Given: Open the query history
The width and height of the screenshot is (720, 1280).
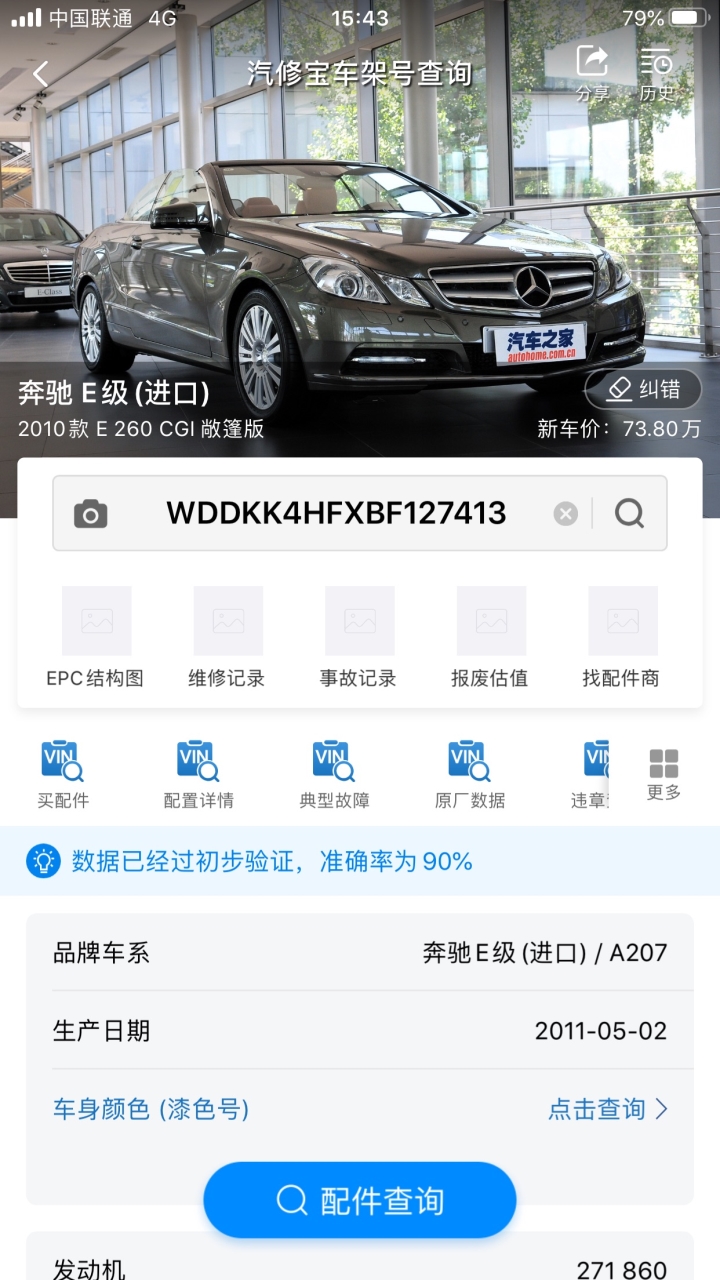Looking at the screenshot, I should (657, 73).
